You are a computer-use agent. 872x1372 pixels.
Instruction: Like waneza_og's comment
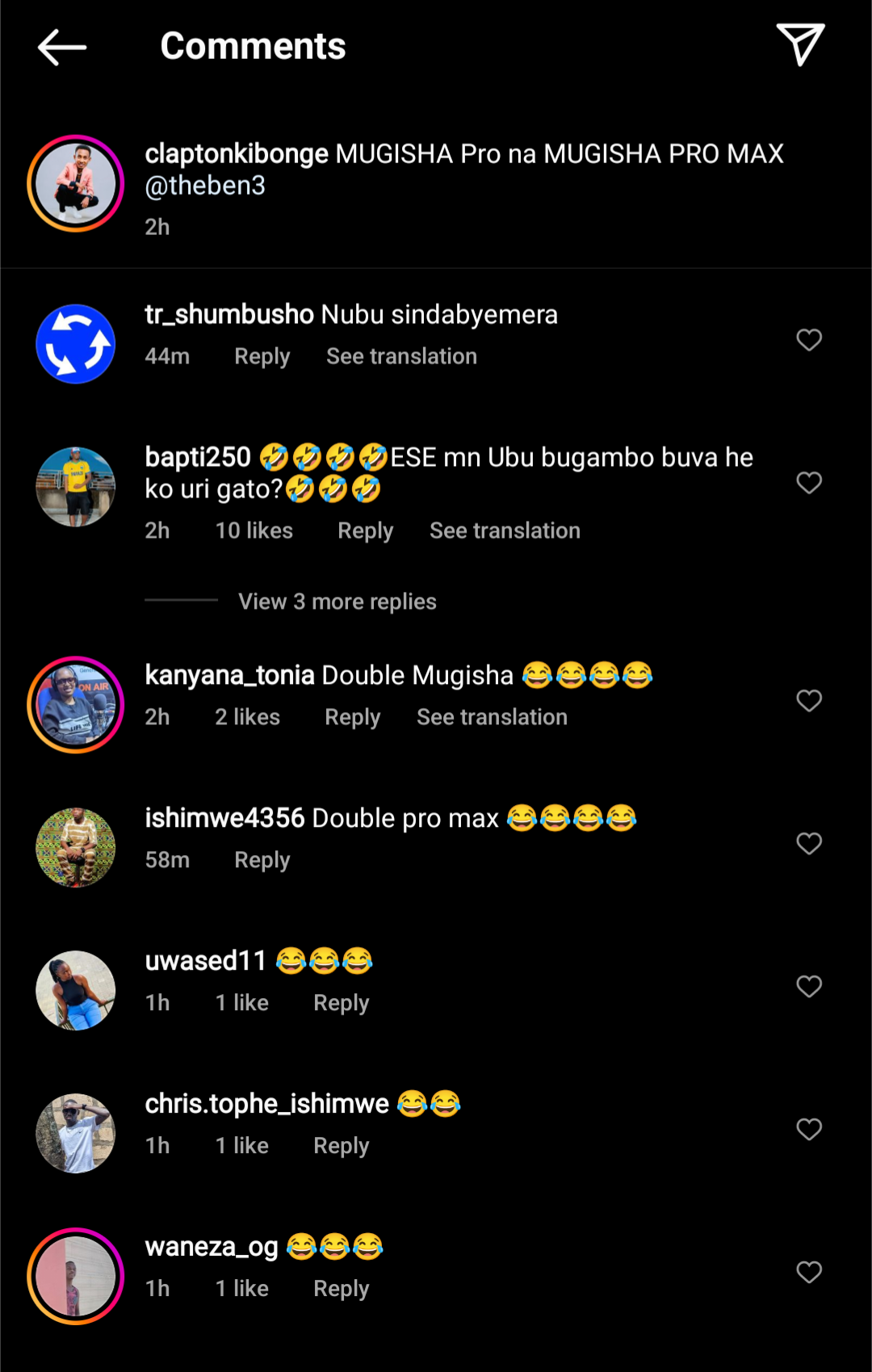(x=809, y=1273)
